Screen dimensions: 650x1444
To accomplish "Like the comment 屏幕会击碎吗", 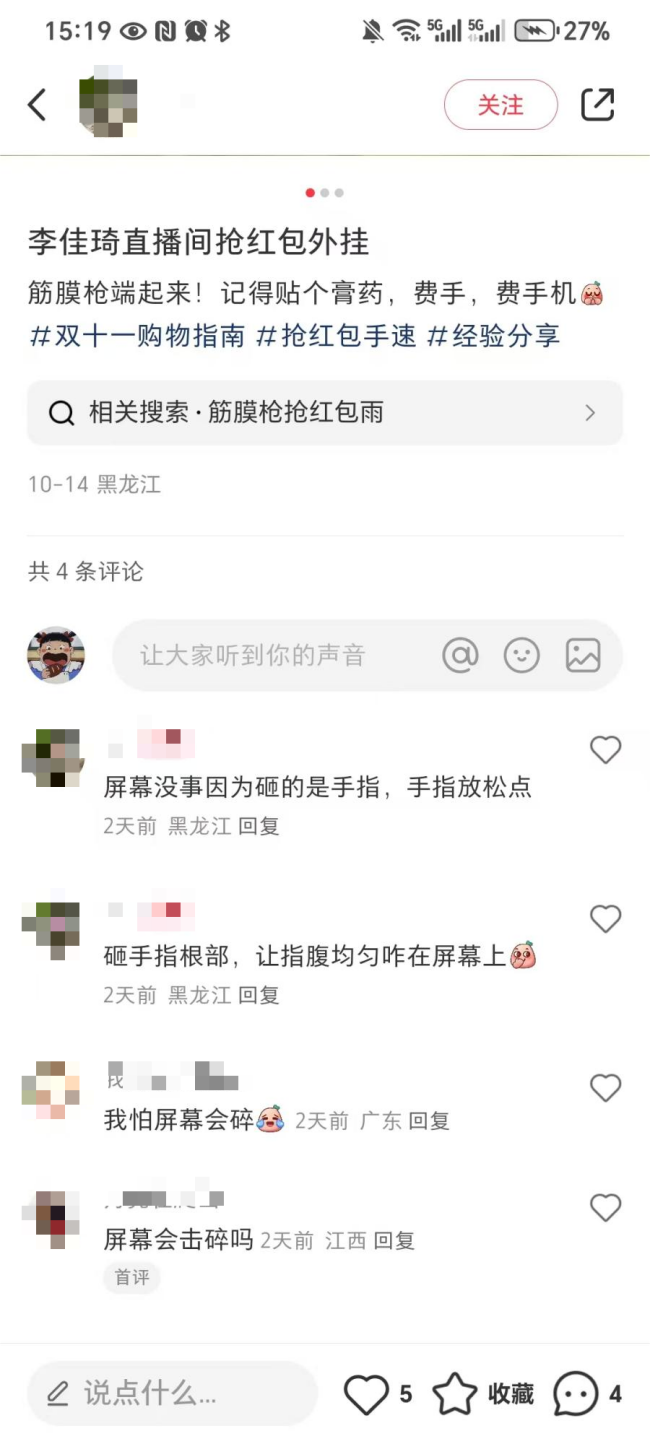I will [605, 1208].
